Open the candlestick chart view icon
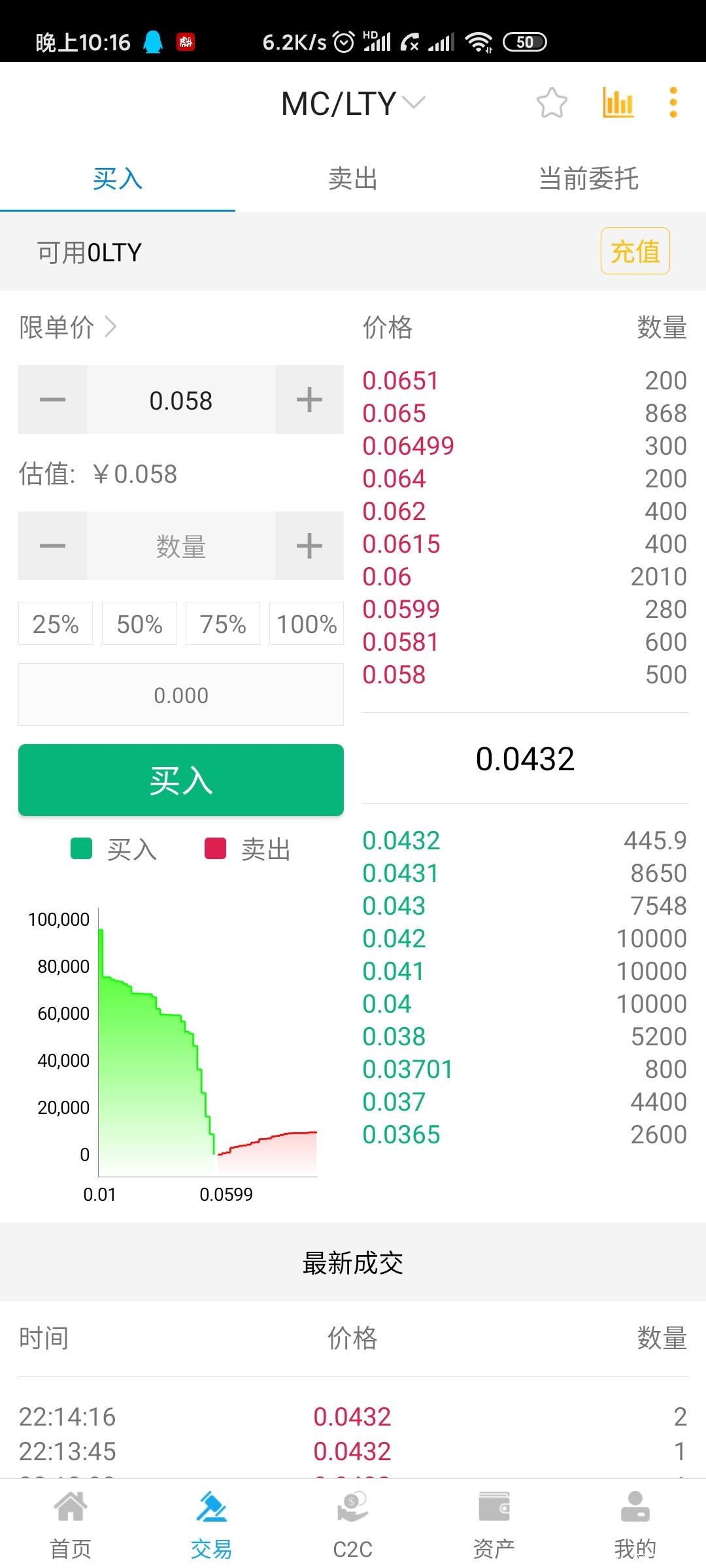706x1568 pixels. click(617, 103)
